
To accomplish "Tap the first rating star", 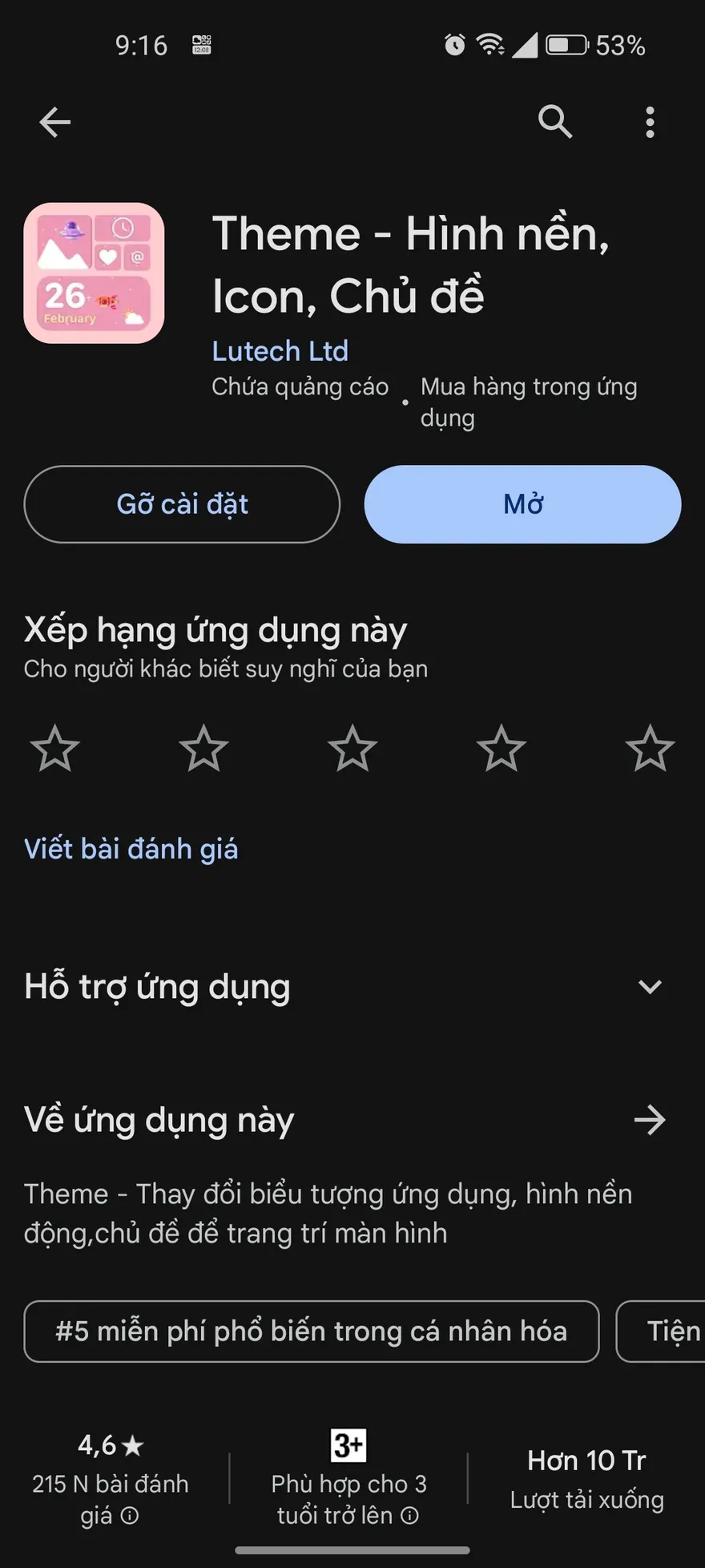I will (55, 748).
